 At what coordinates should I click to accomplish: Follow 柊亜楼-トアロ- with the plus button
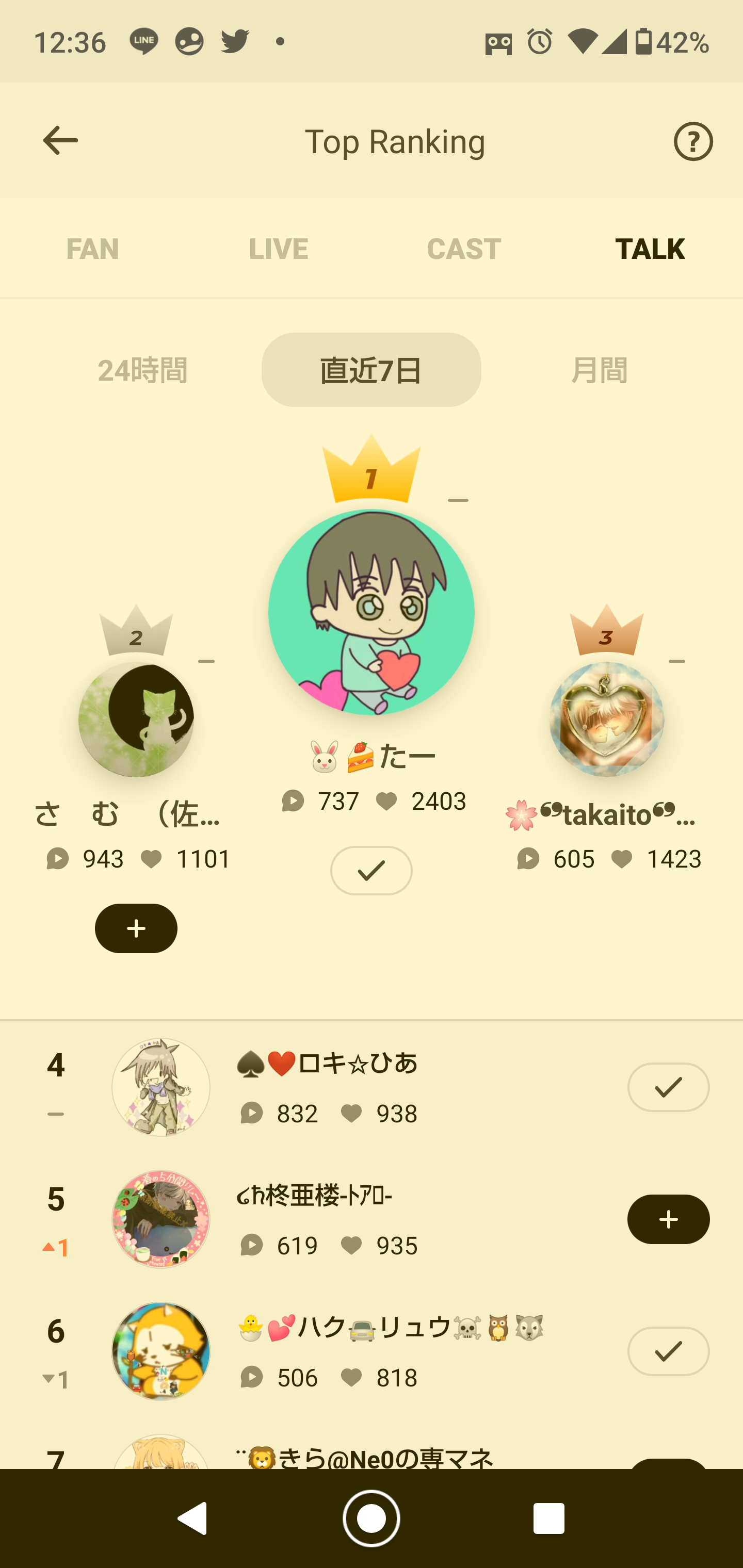click(668, 1219)
